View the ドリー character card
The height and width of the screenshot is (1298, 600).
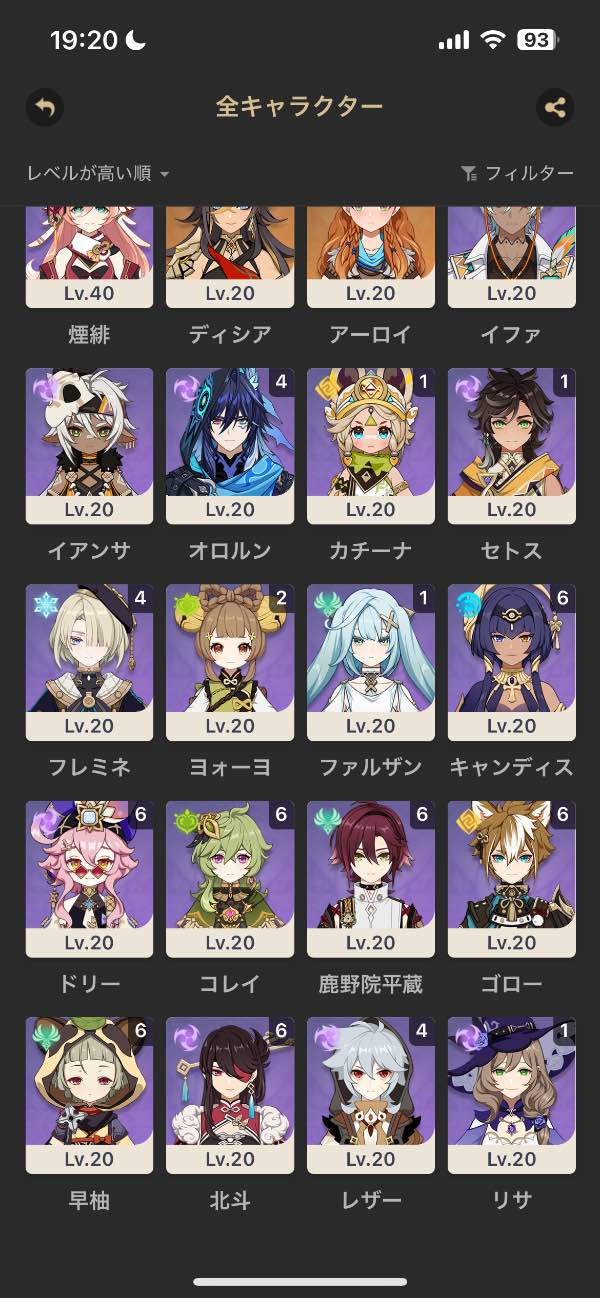[89, 878]
